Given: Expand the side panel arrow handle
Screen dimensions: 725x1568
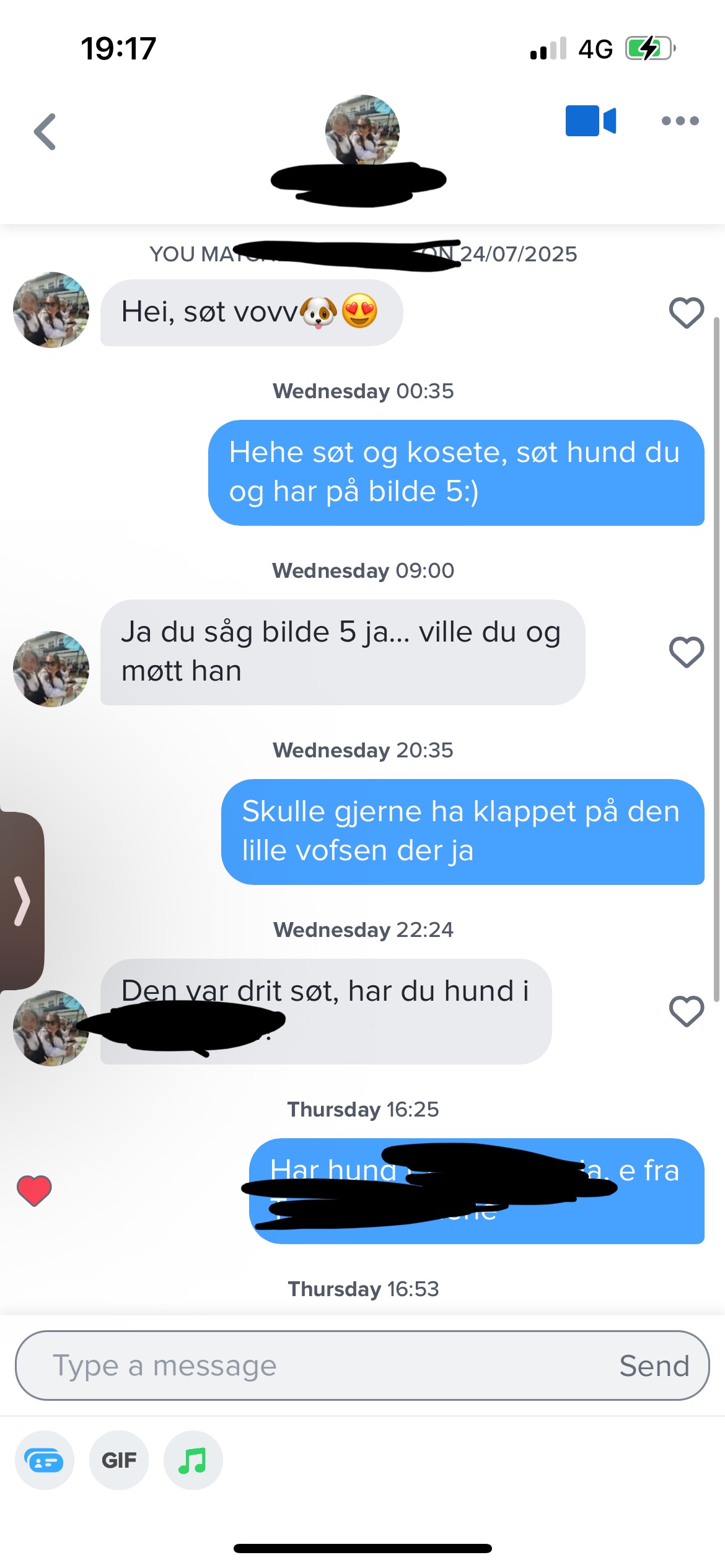Looking at the screenshot, I should tap(22, 900).
